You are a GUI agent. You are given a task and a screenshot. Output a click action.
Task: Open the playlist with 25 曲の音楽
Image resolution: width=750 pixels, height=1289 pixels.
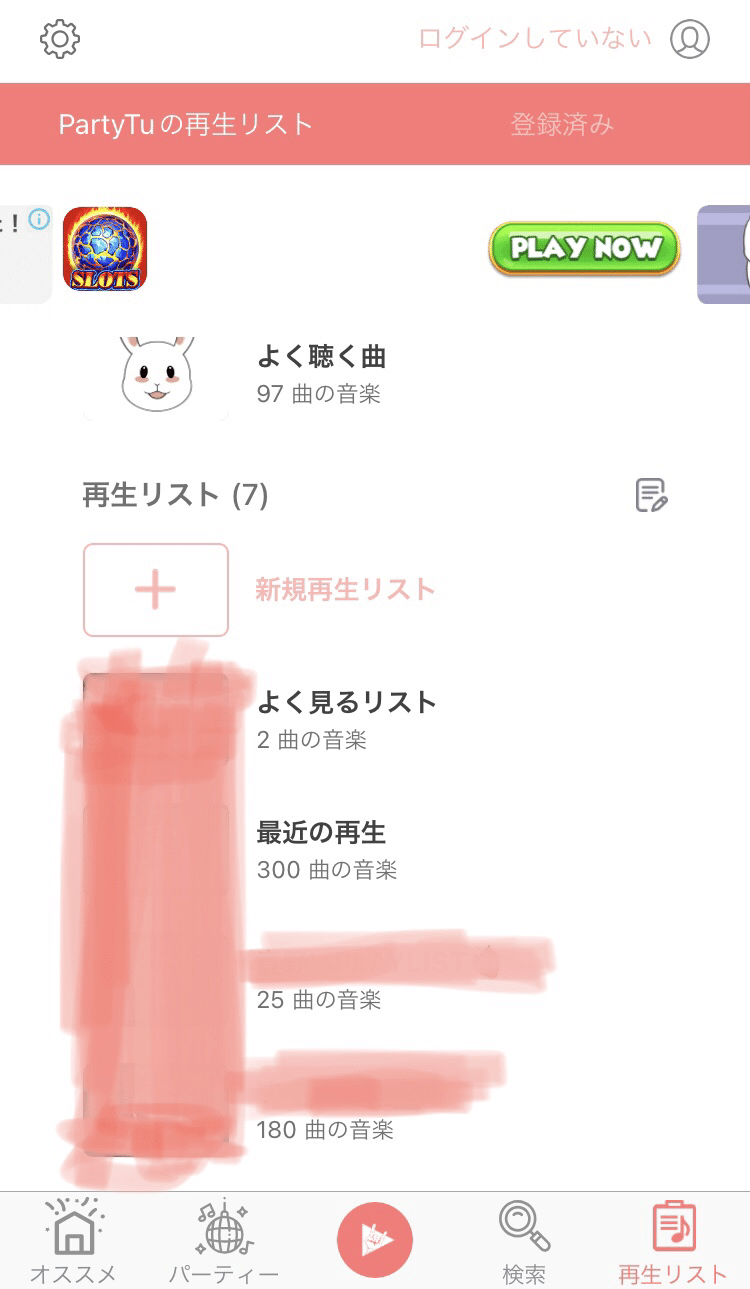[375, 980]
